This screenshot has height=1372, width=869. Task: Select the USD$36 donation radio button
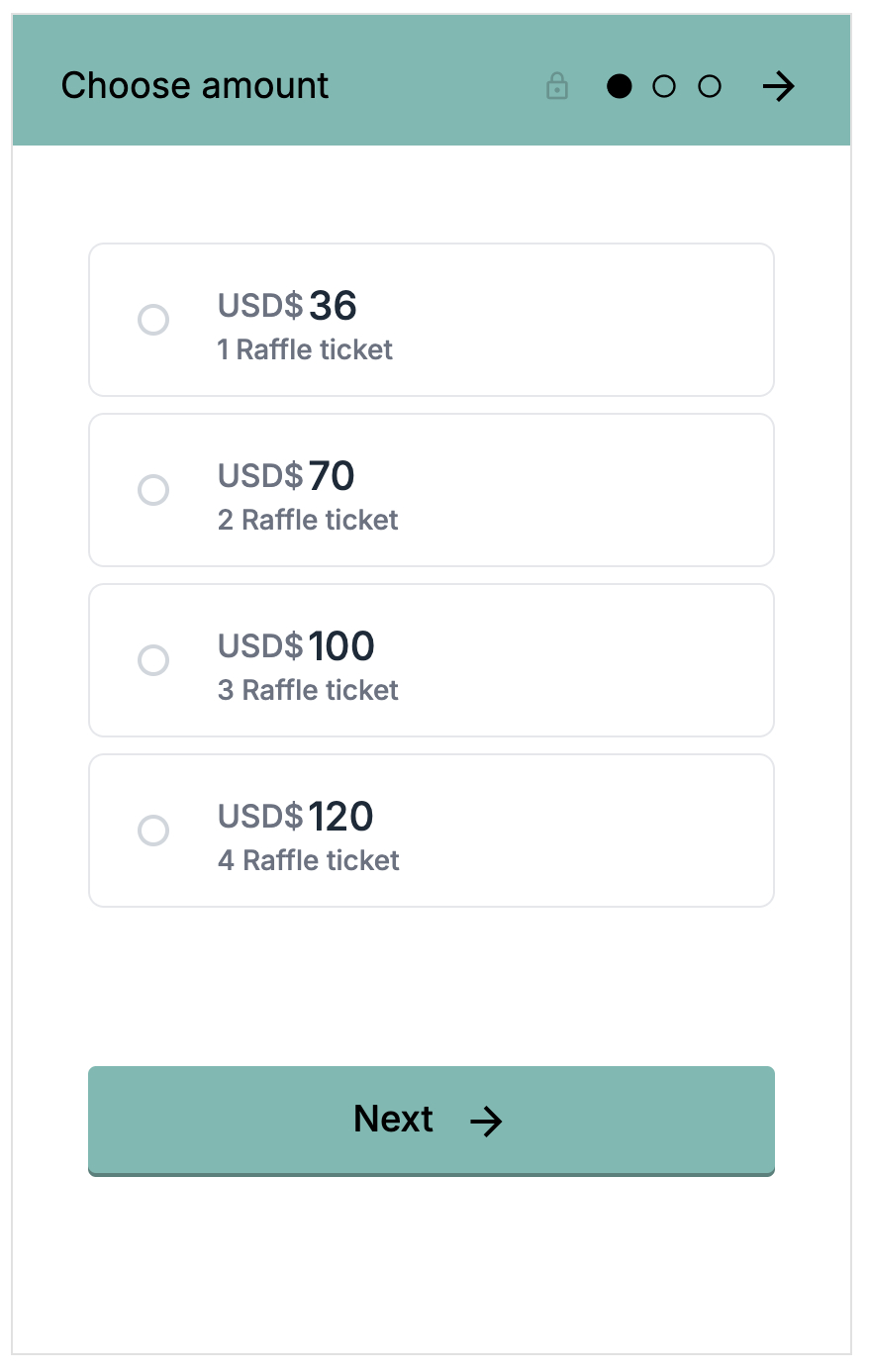tap(153, 320)
